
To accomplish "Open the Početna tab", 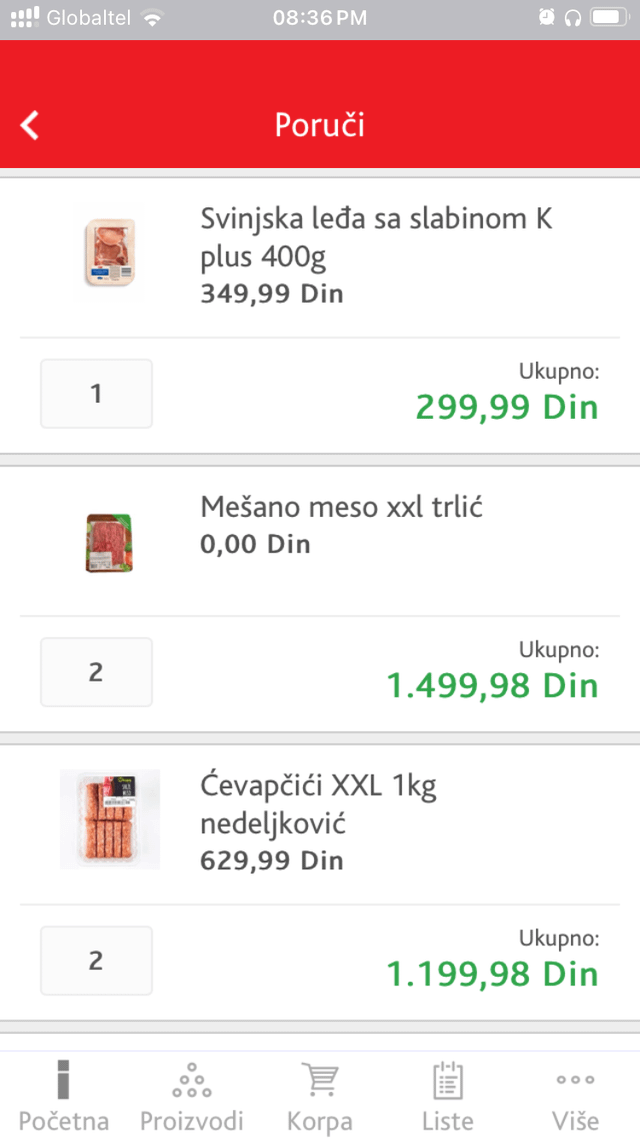I will (x=64, y=1096).
